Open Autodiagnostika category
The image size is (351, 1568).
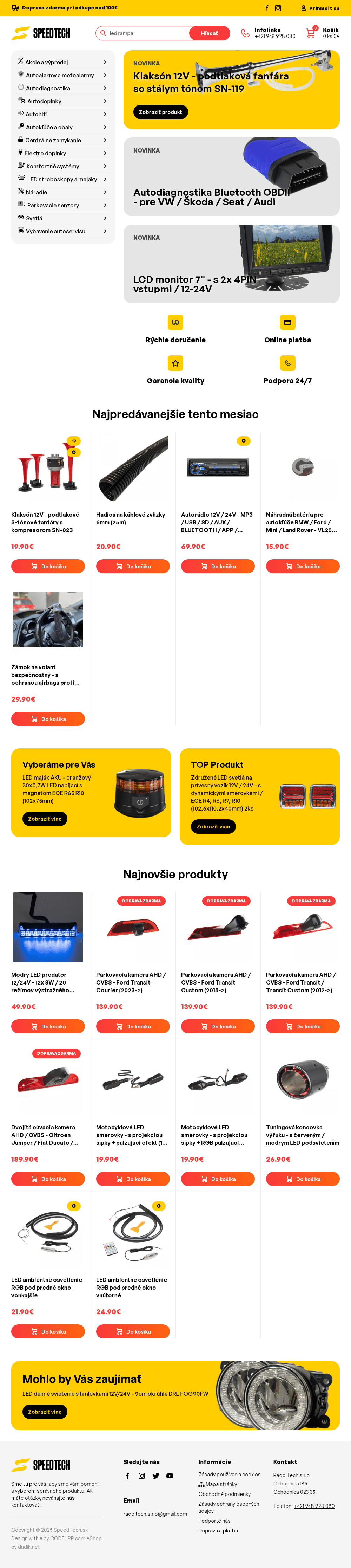click(63, 88)
